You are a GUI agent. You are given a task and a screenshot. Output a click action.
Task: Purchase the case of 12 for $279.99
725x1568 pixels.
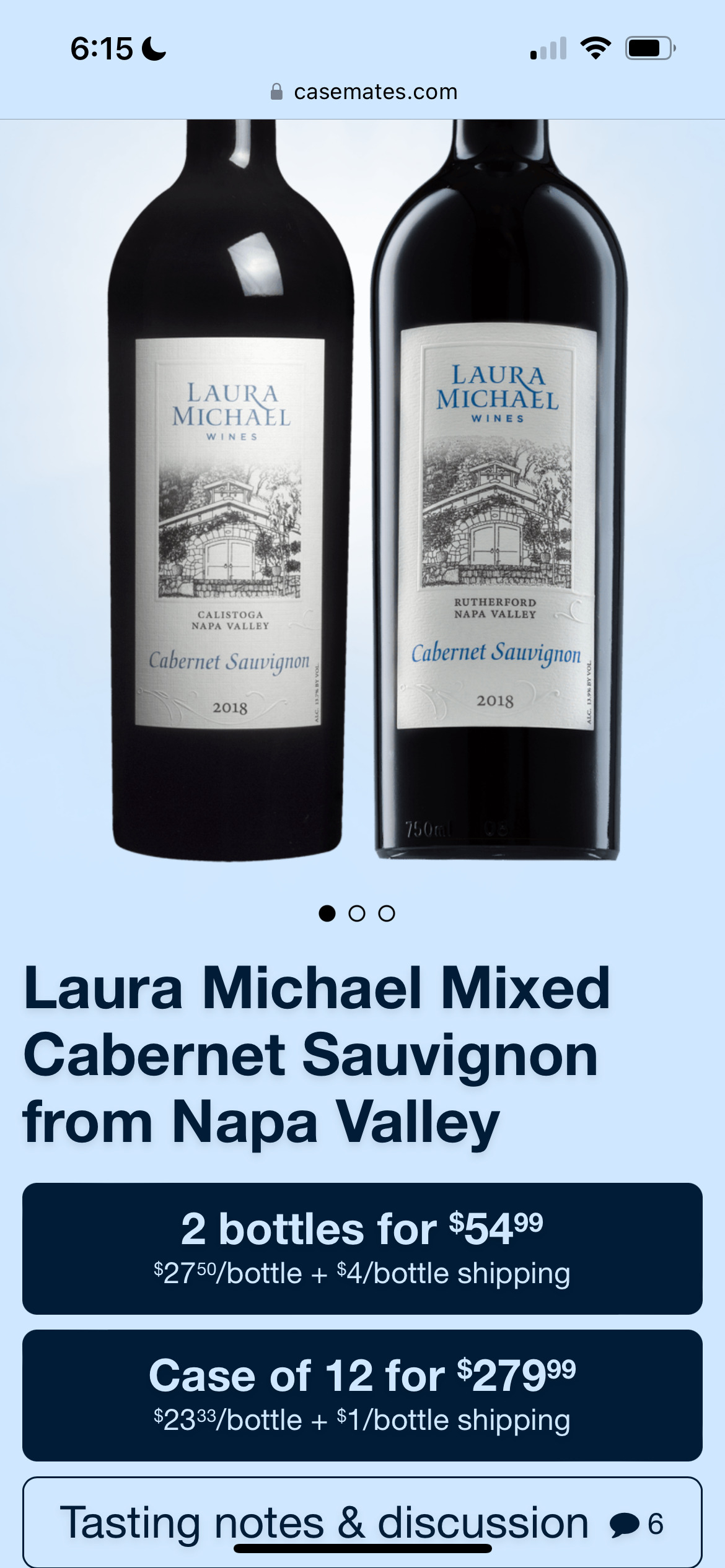coord(362,1395)
